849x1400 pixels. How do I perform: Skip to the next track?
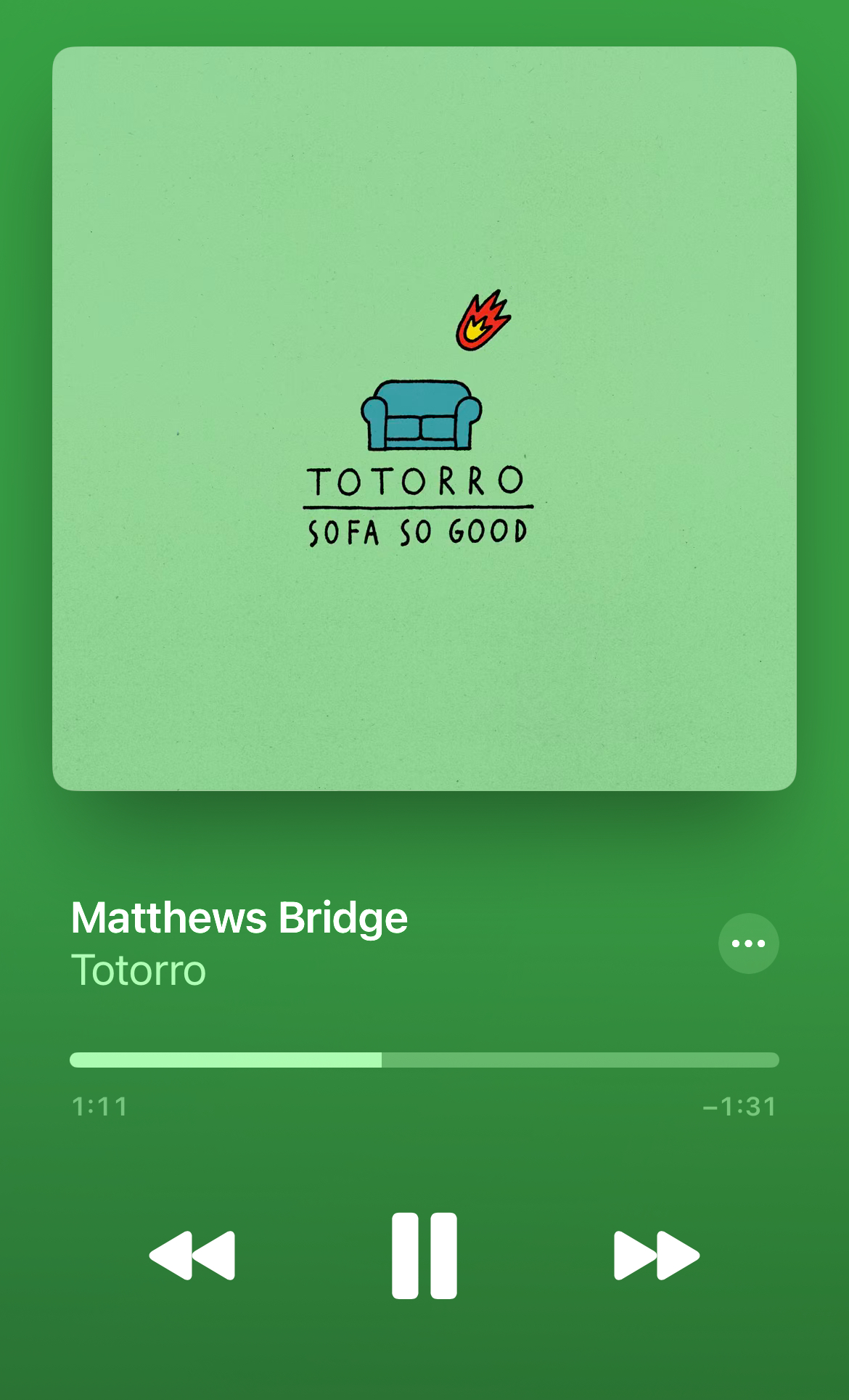656,1255
